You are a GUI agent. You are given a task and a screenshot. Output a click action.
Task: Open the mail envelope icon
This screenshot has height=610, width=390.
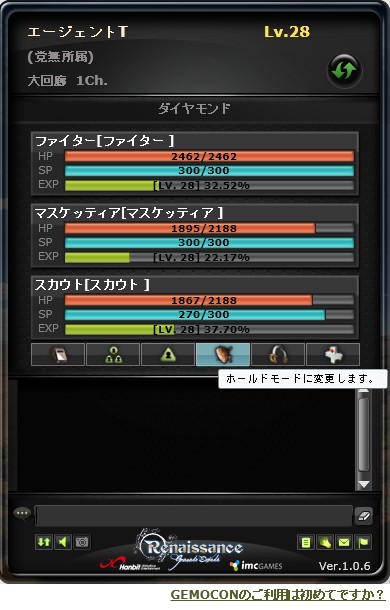tap(344, 542)
